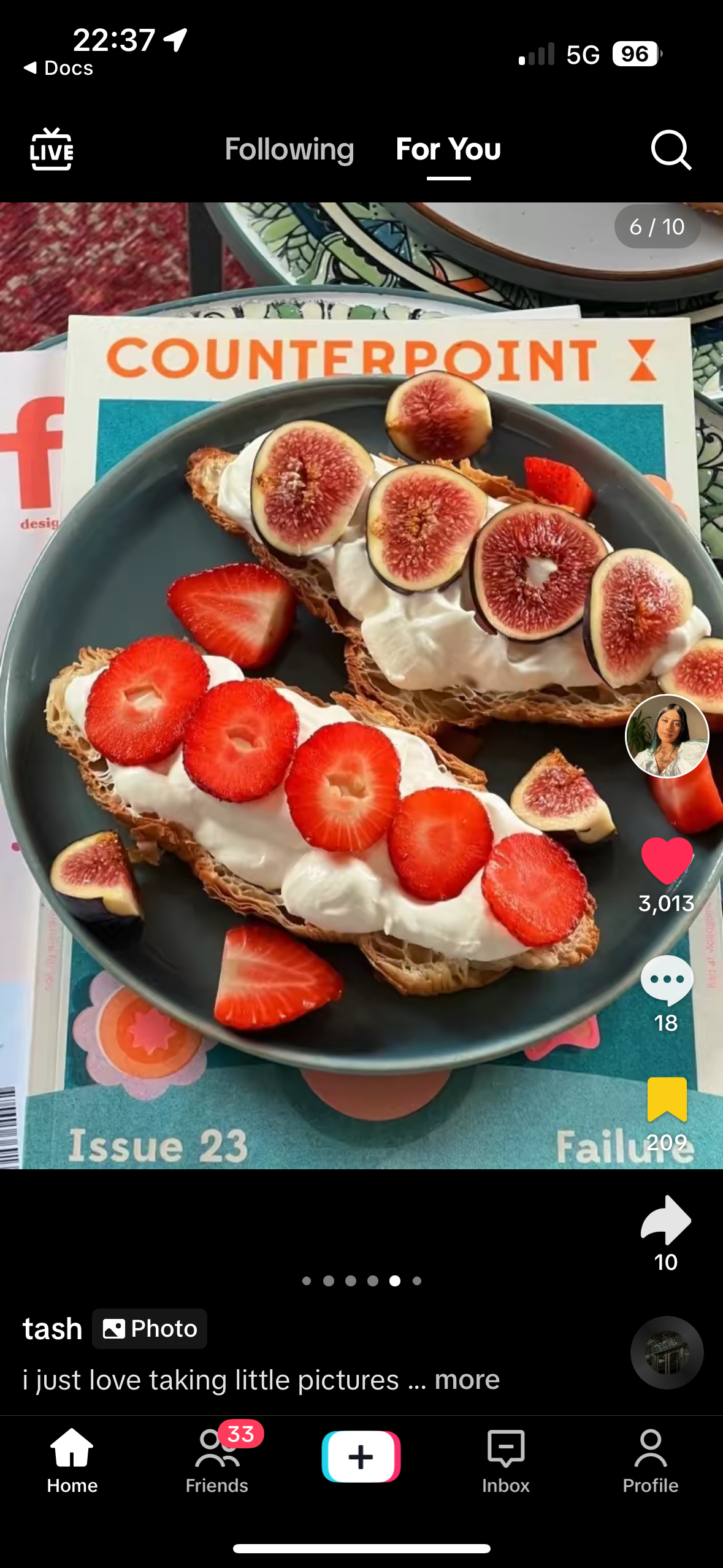723x1568 pixels.
Task: Open the LIVE streams icon
Action: [52, 149]
